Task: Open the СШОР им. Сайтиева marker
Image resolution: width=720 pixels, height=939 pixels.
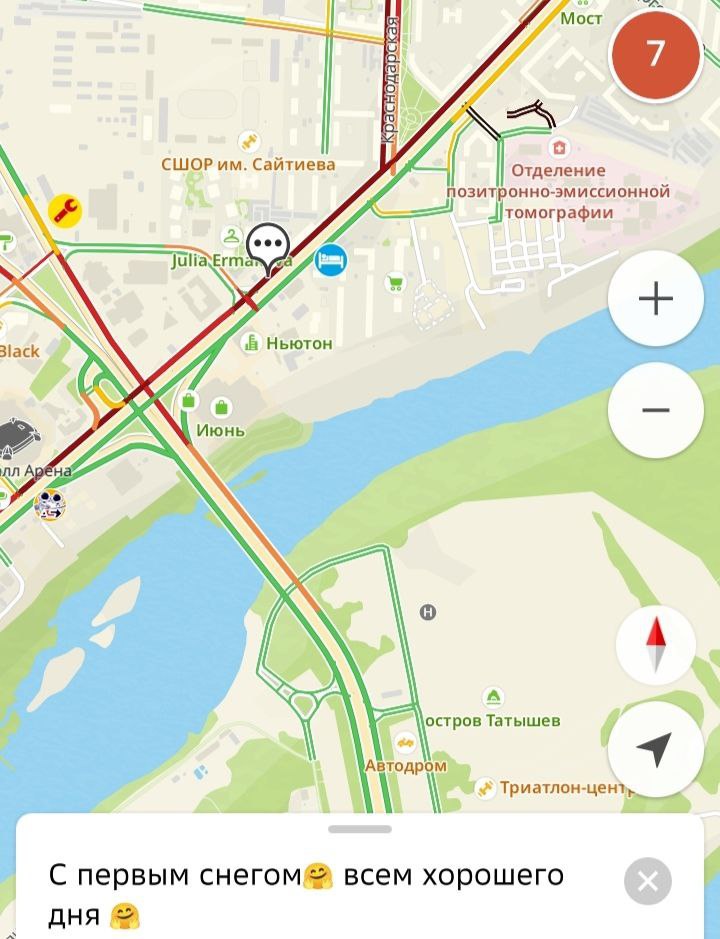Action: (249, 142)
